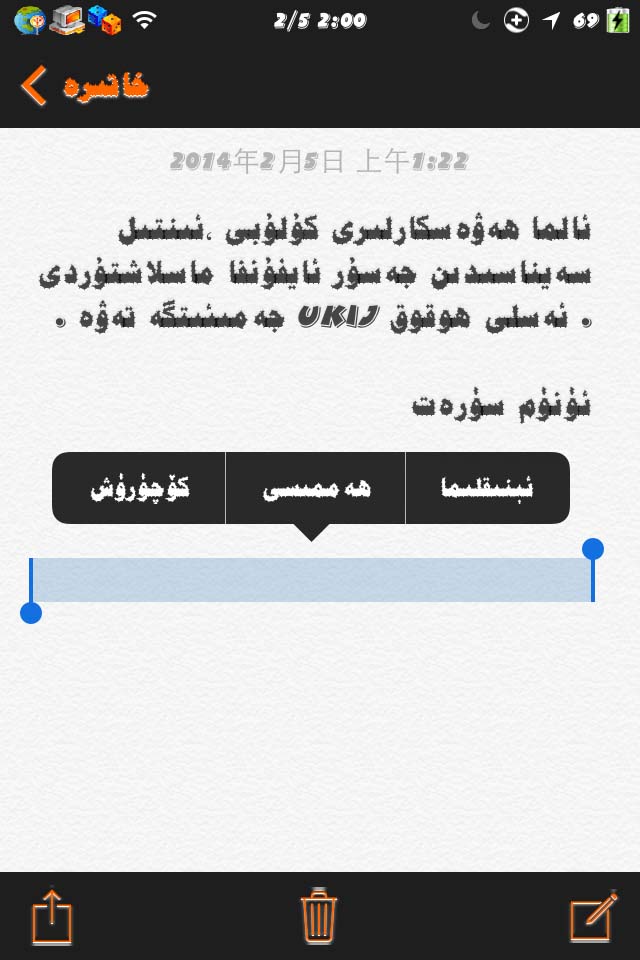640x960 pixels.
Task: Tap ئېنىقلىما (define) in the popup menu
Action: click(487, 488)
